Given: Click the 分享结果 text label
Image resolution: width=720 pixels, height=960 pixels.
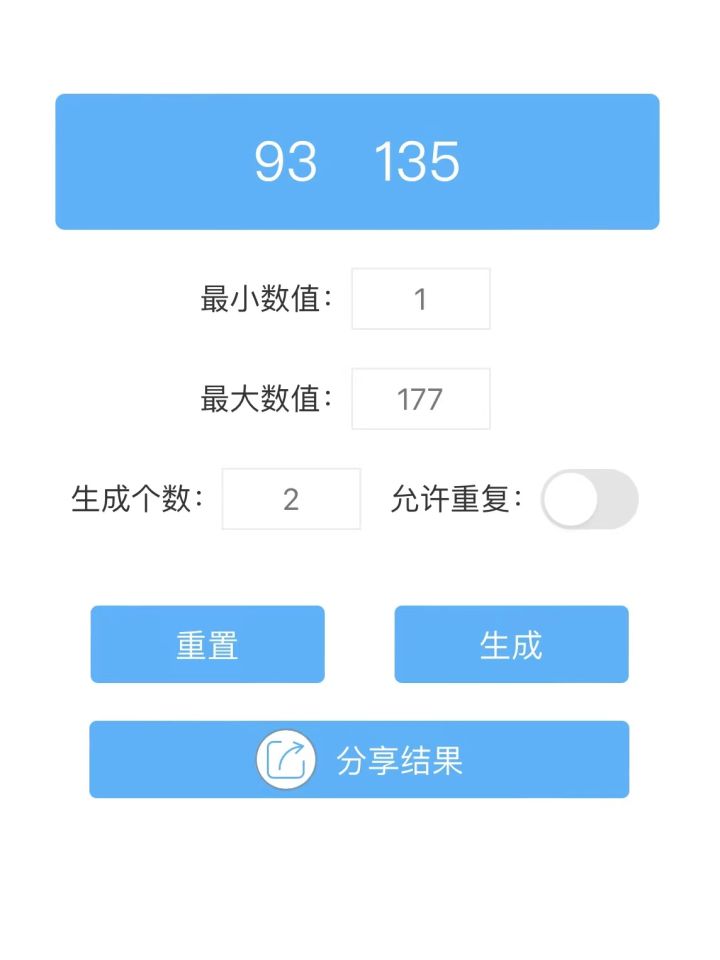Looking at the screenshot, I should click(x=400, y=760).
